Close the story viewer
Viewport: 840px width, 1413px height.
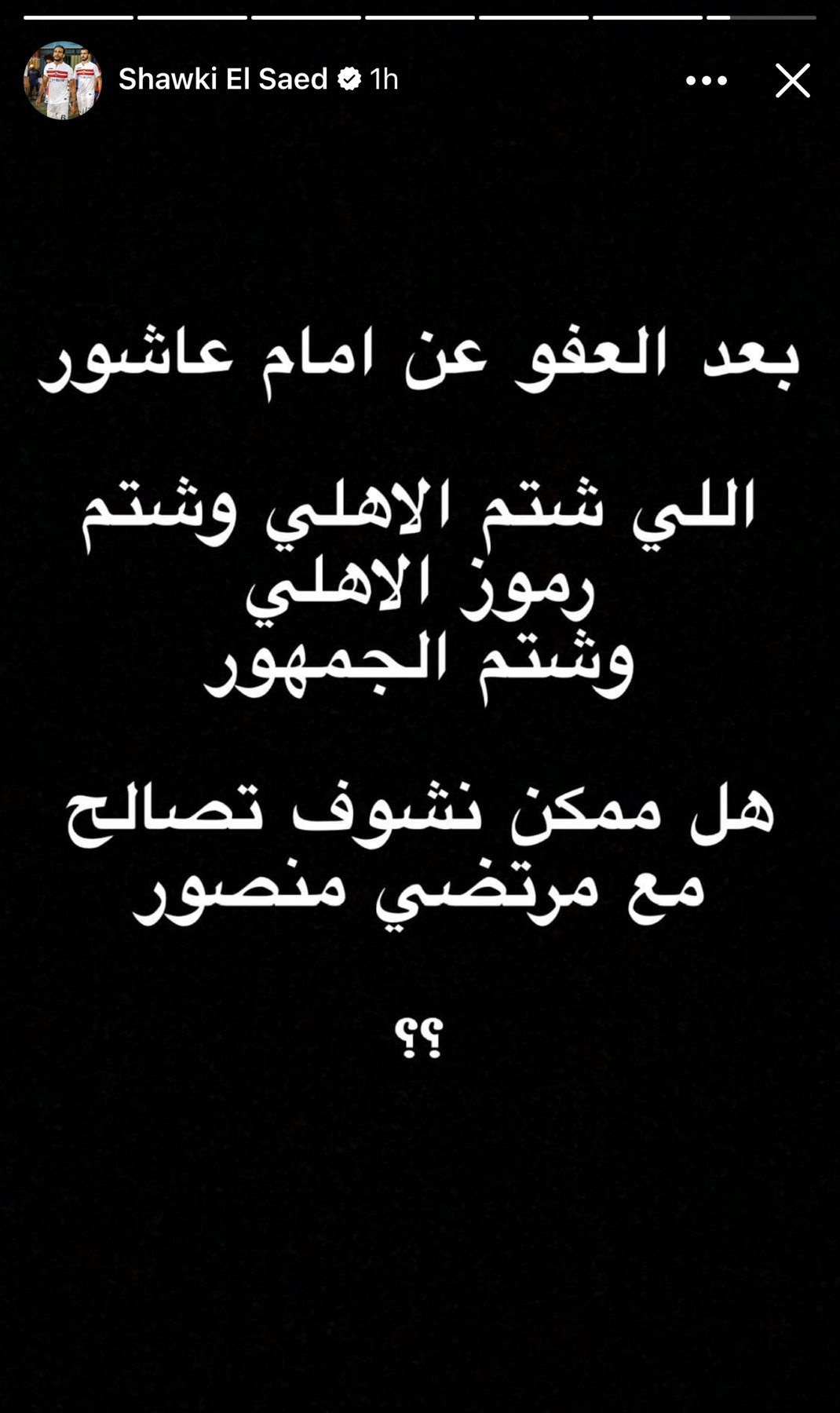tap(792, 80)
